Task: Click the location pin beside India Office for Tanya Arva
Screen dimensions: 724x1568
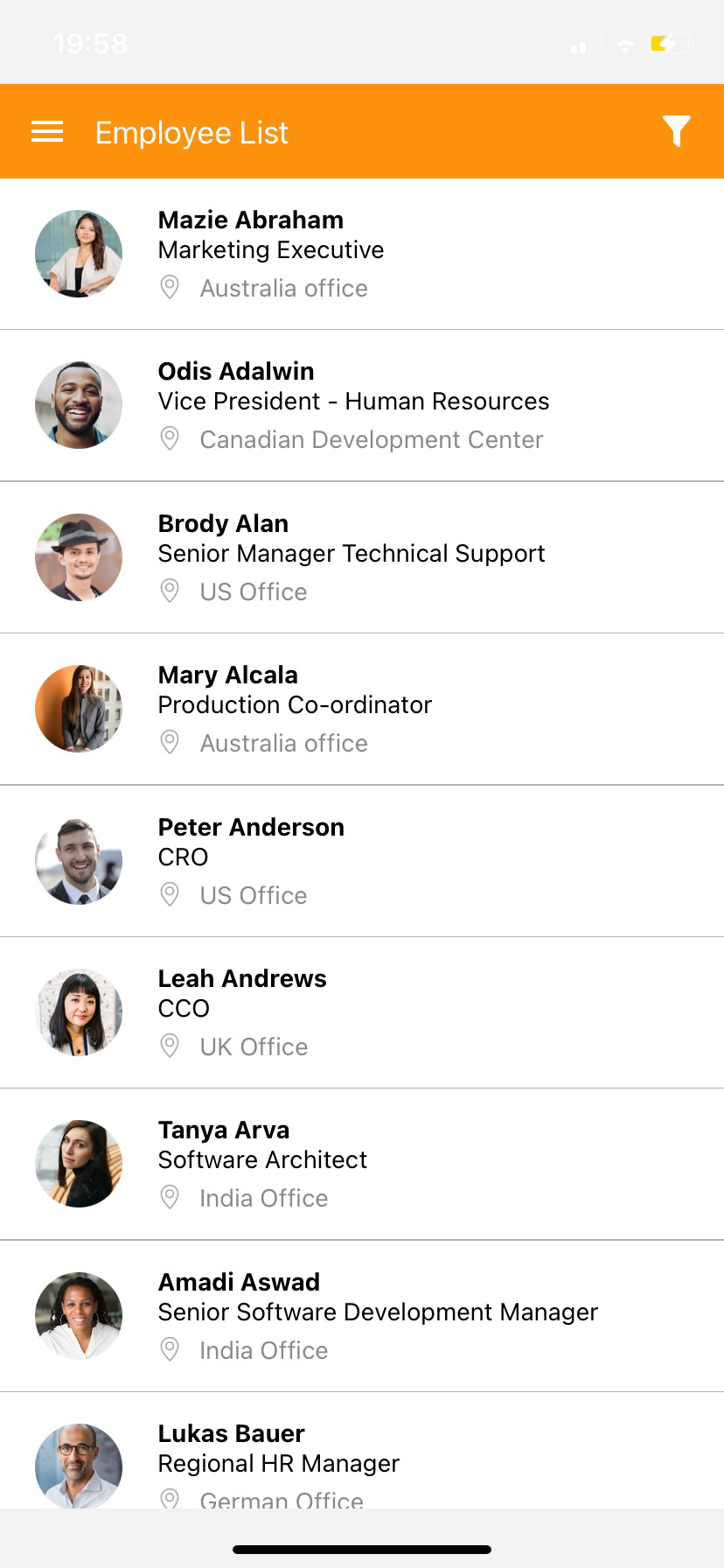Action: click(x=170, y=1197)
